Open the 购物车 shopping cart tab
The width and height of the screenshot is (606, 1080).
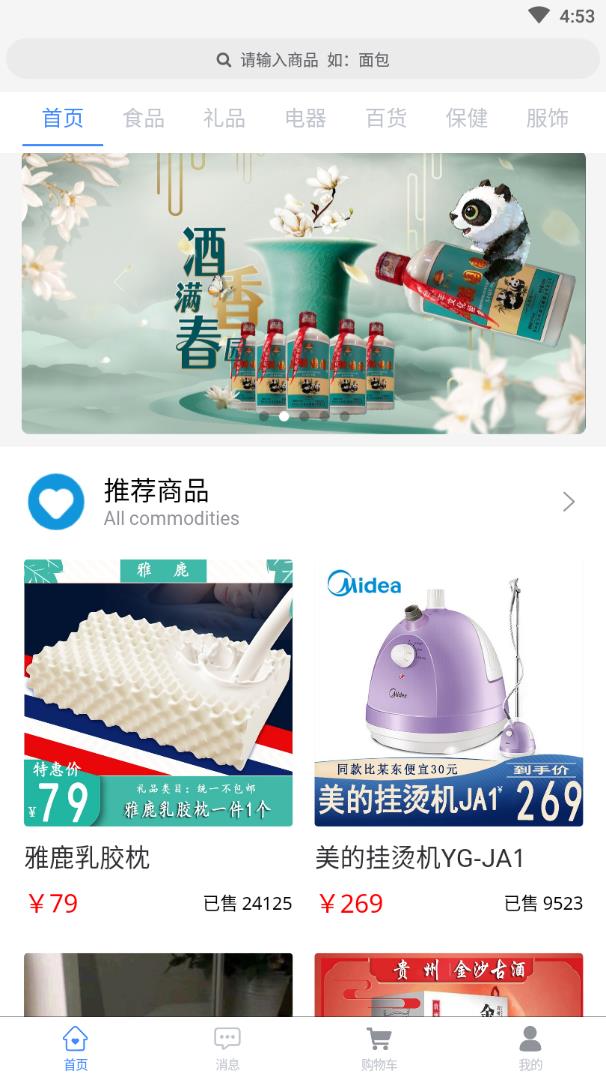pyautogui.click(x=379, y=1048)
